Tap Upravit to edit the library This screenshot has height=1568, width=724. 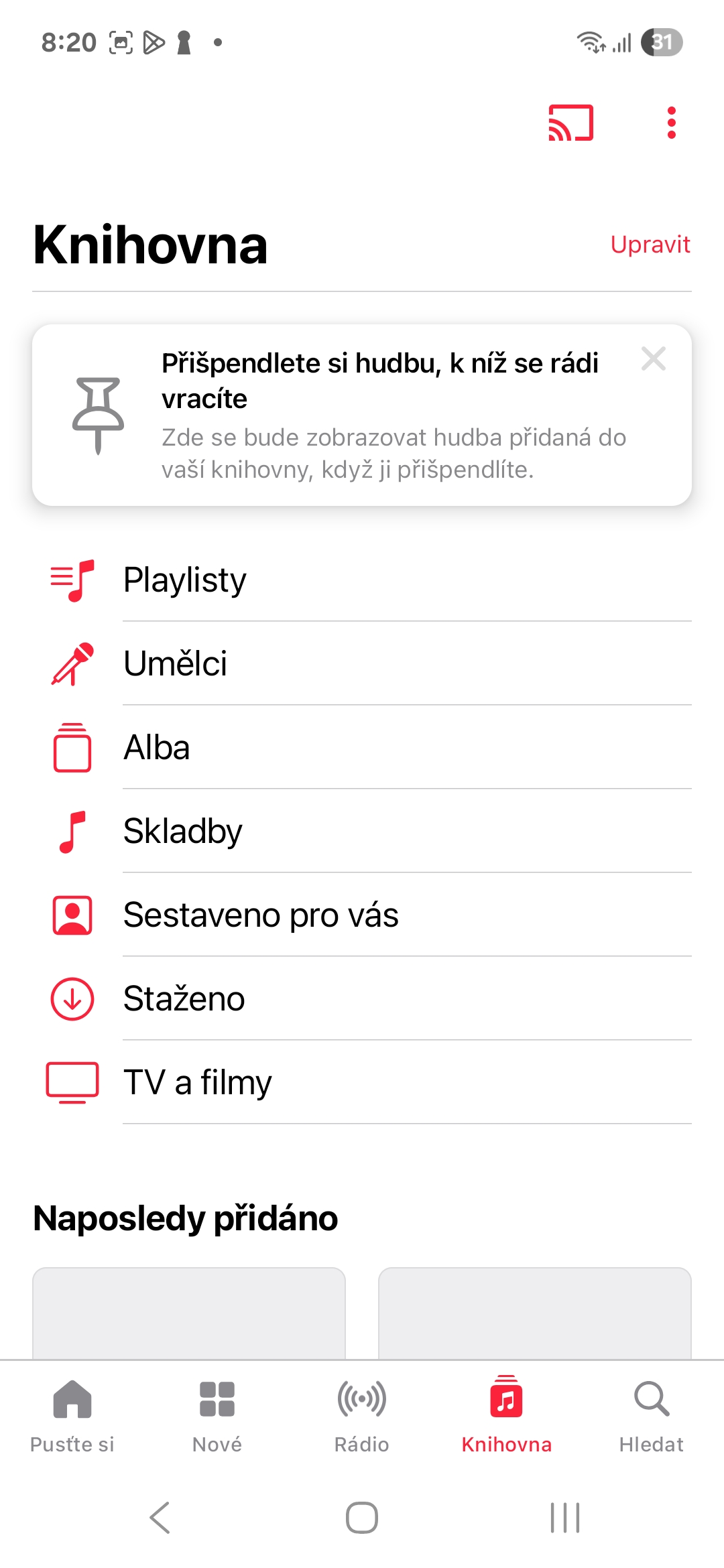(x=650, y=245)
